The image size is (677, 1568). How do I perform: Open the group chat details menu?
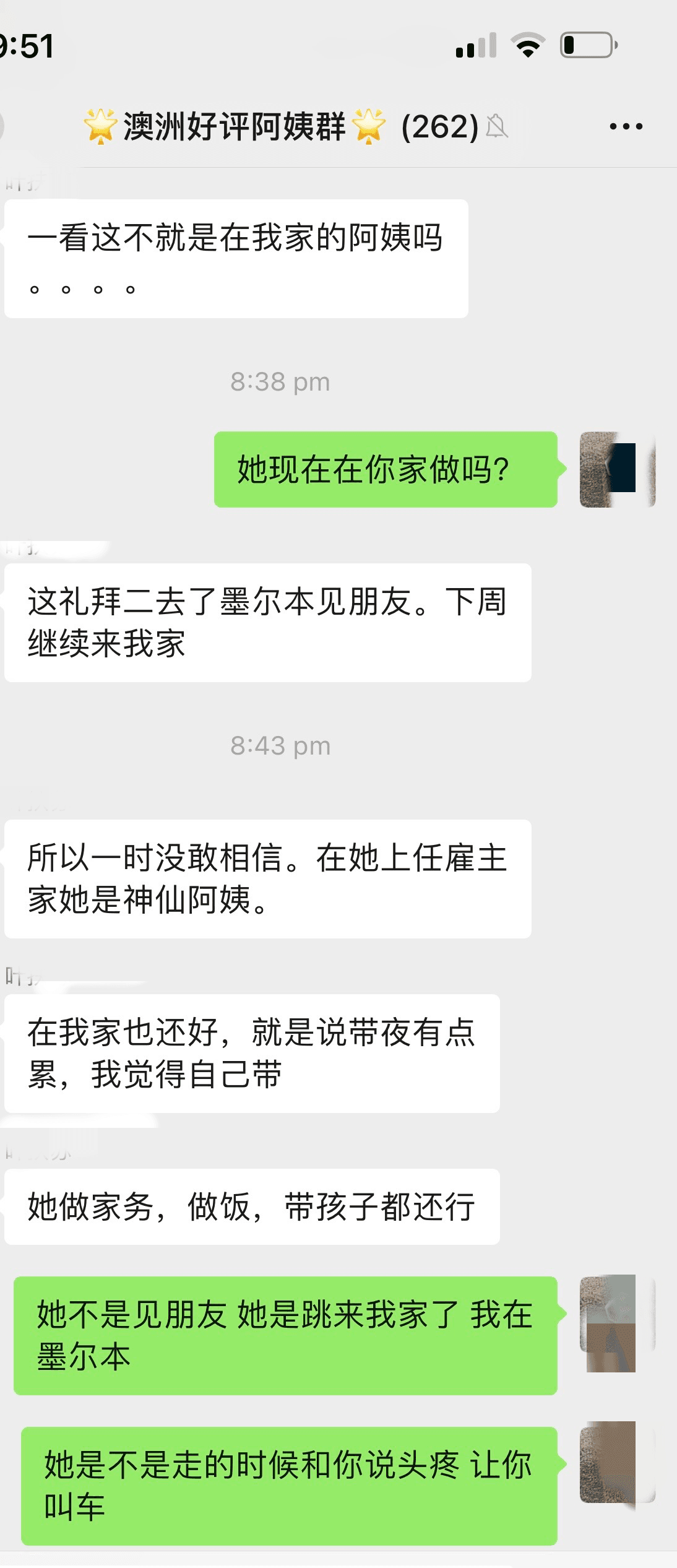tap(626, 127)
